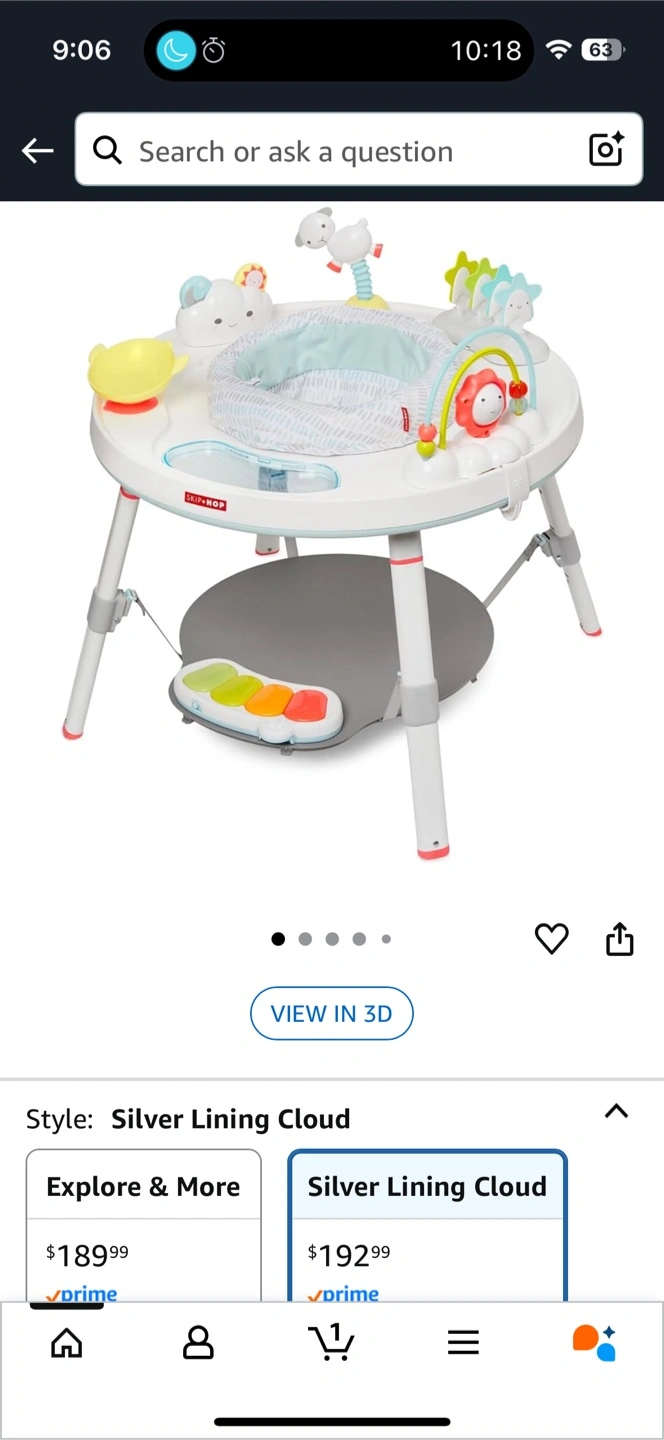The height and width of the screenshot is (1440, 664).
Task: Open camera lens search icon
Action: point(606,150)
